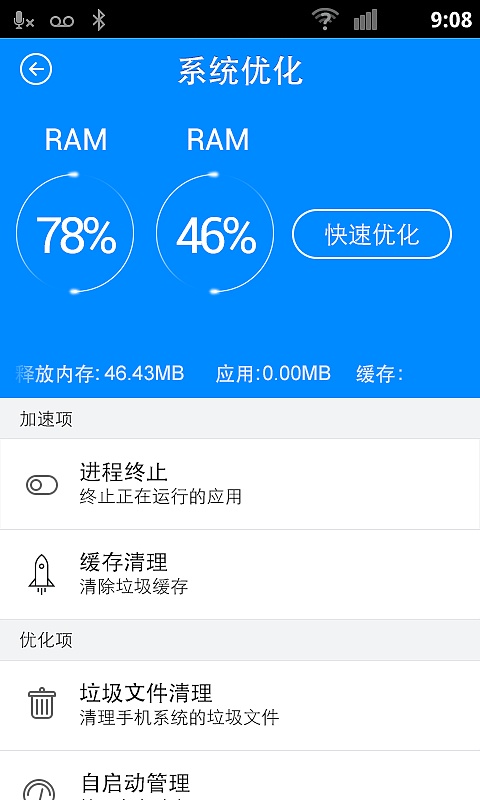
Task: Open 缓存清理 to clear cache
Action: 240,574
